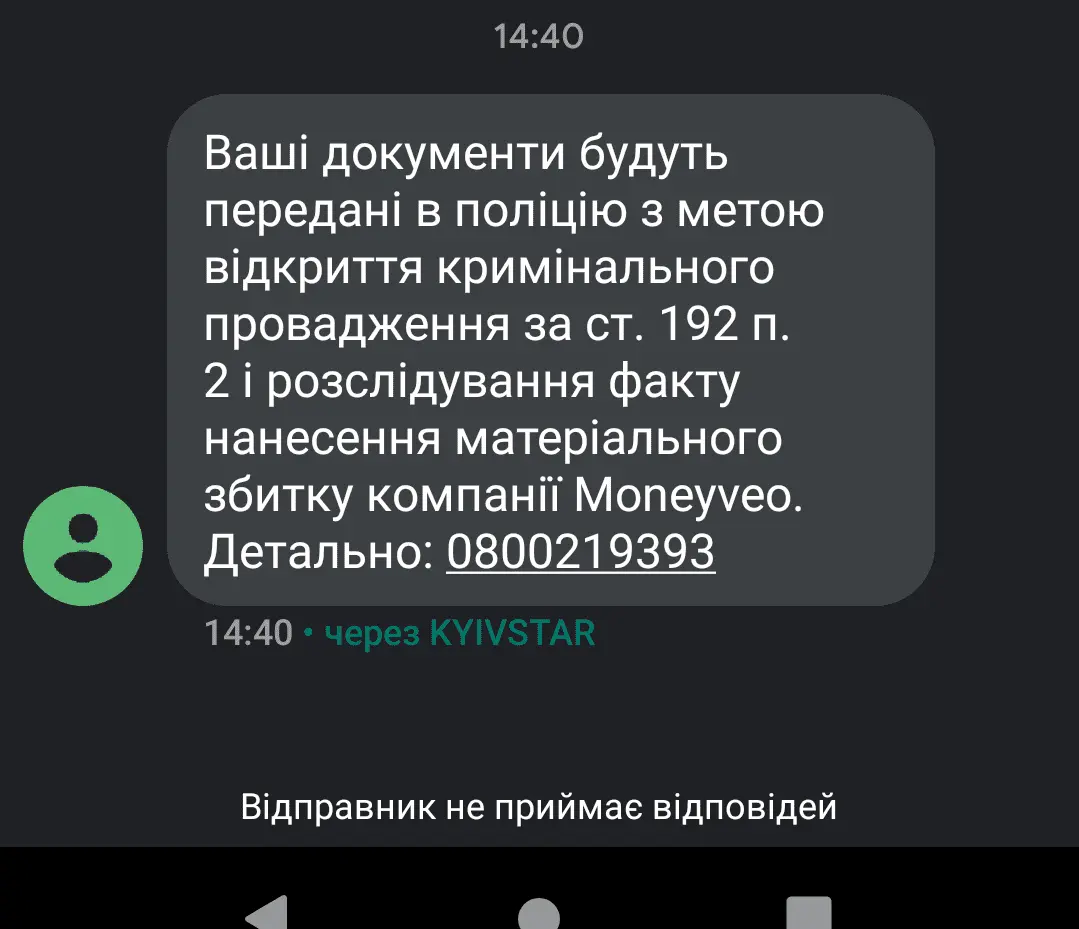This screenshot has height=929, width=1079.
Task: Return to the home screen
Action: click(x=539, y=912)
